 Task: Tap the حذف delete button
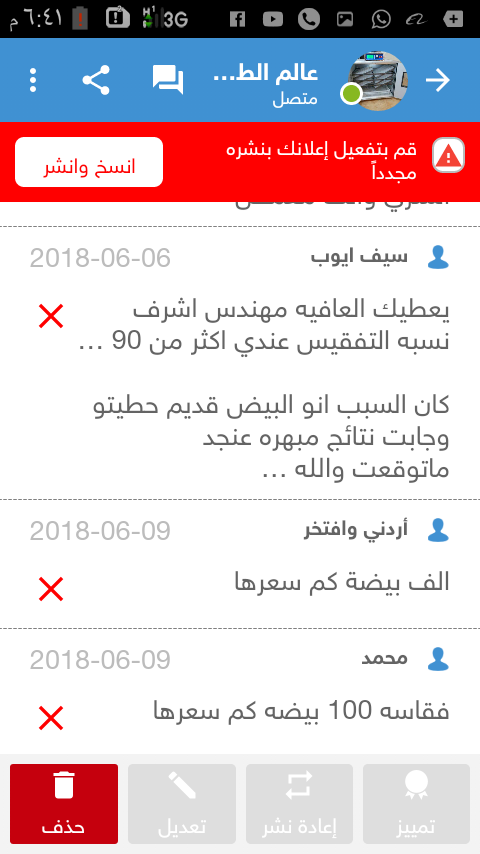[x=64, y=804]
